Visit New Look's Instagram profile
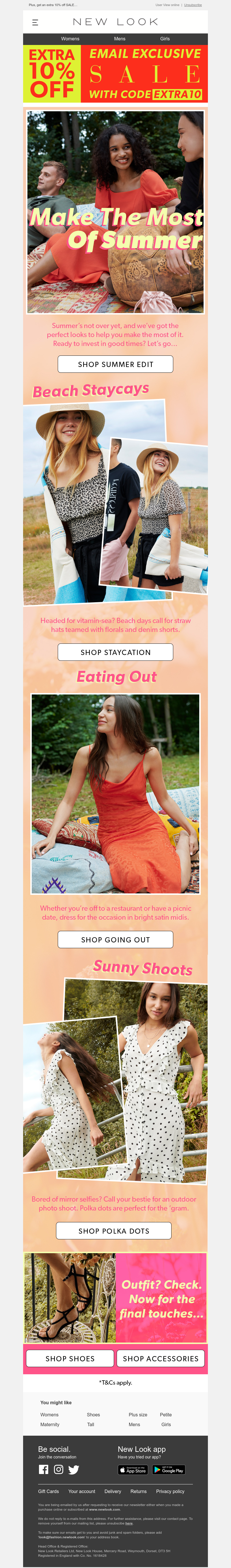 59,1469
